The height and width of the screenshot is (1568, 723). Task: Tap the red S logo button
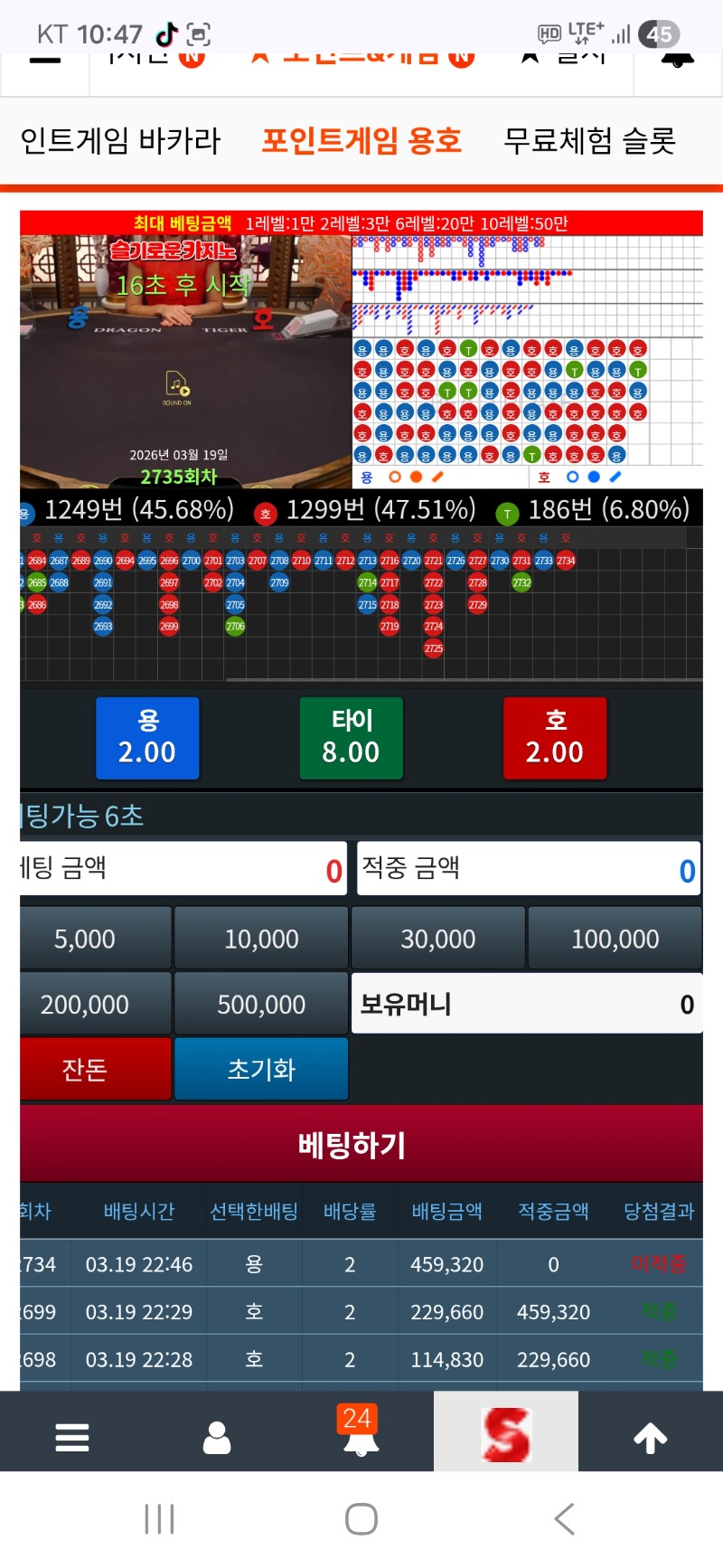click(506, 1432)
